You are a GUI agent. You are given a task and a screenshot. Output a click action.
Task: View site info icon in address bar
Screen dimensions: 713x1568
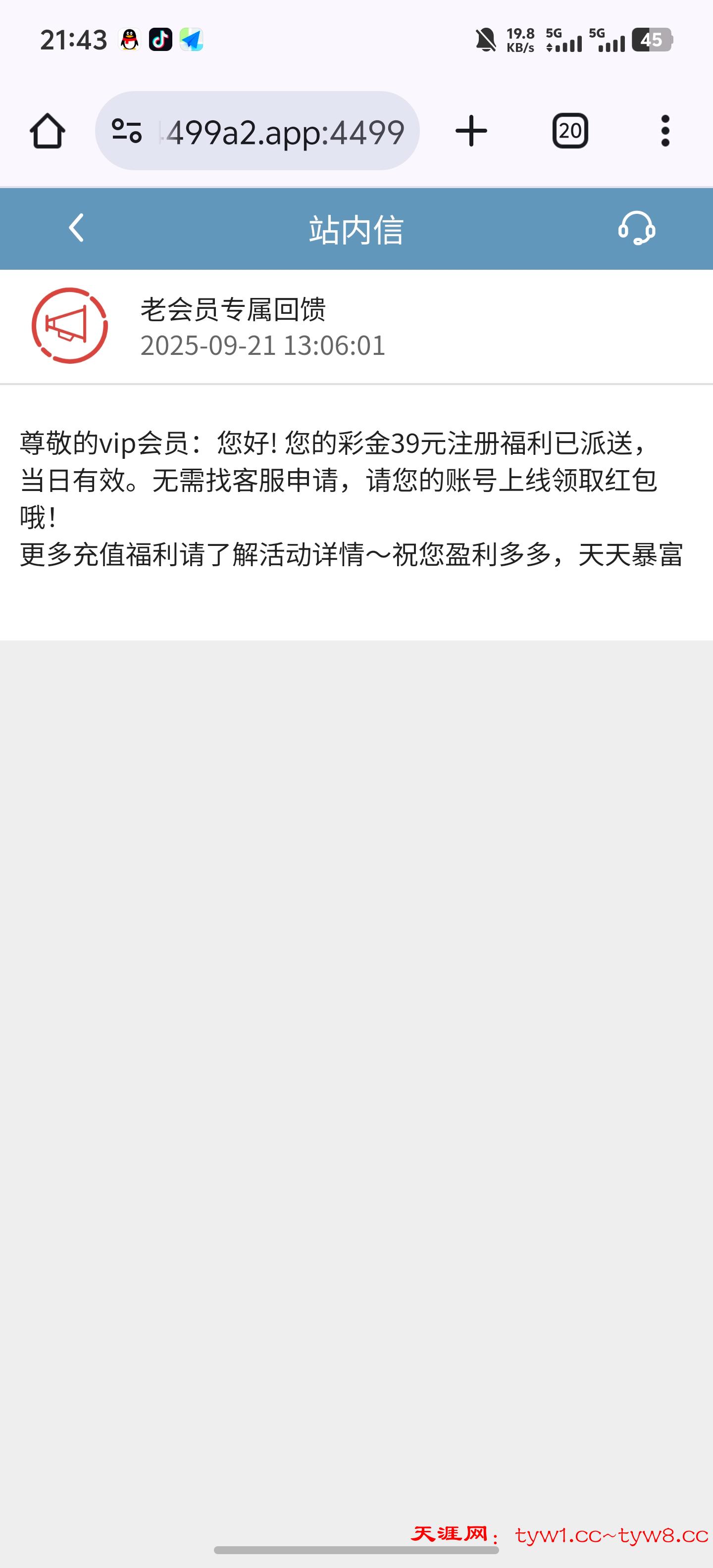(127, 131)
